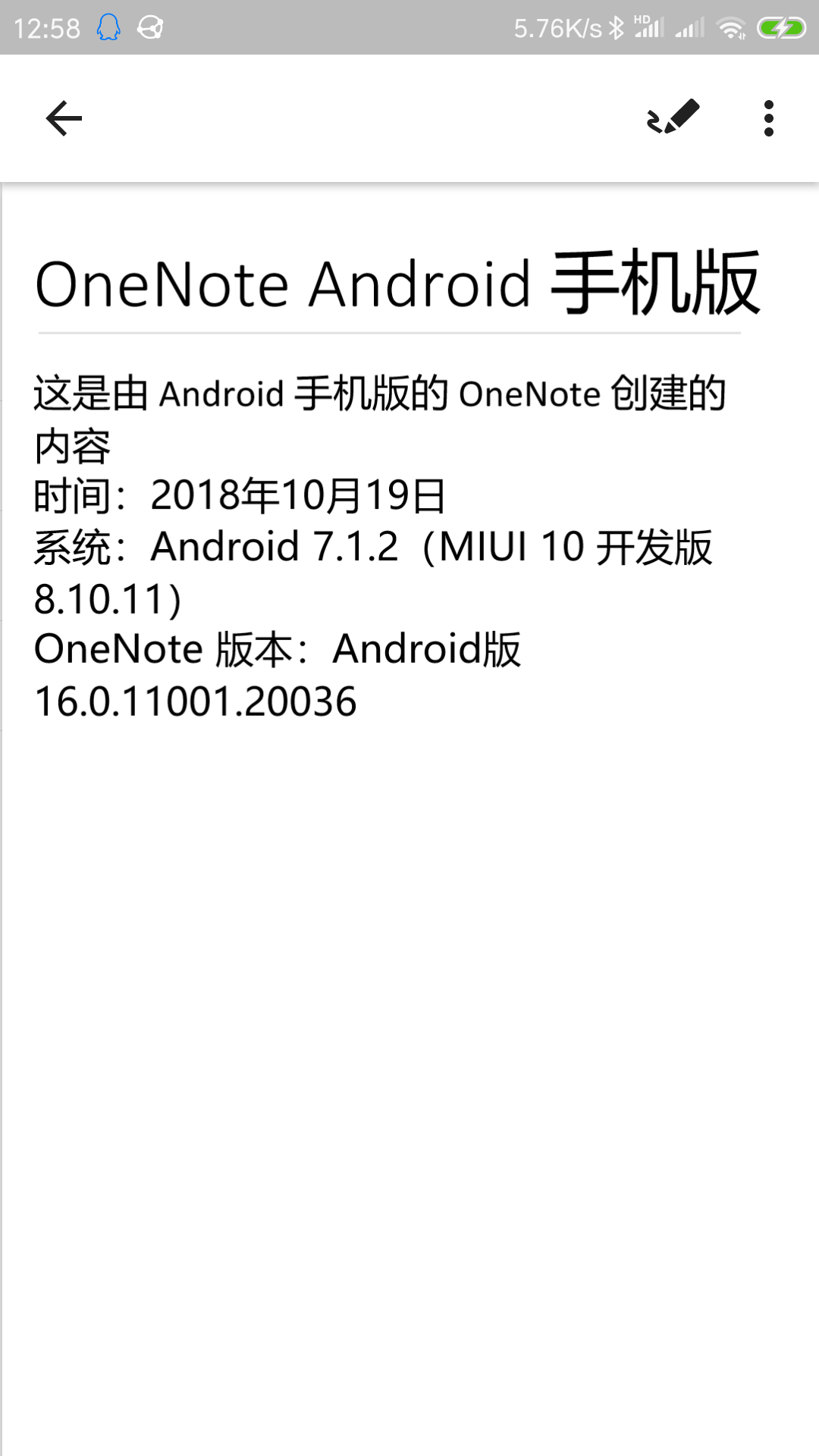Screen dimensions: 819x1456
Task: Edit the page title OneNote Android 手机版
Action: click(397, 284)
